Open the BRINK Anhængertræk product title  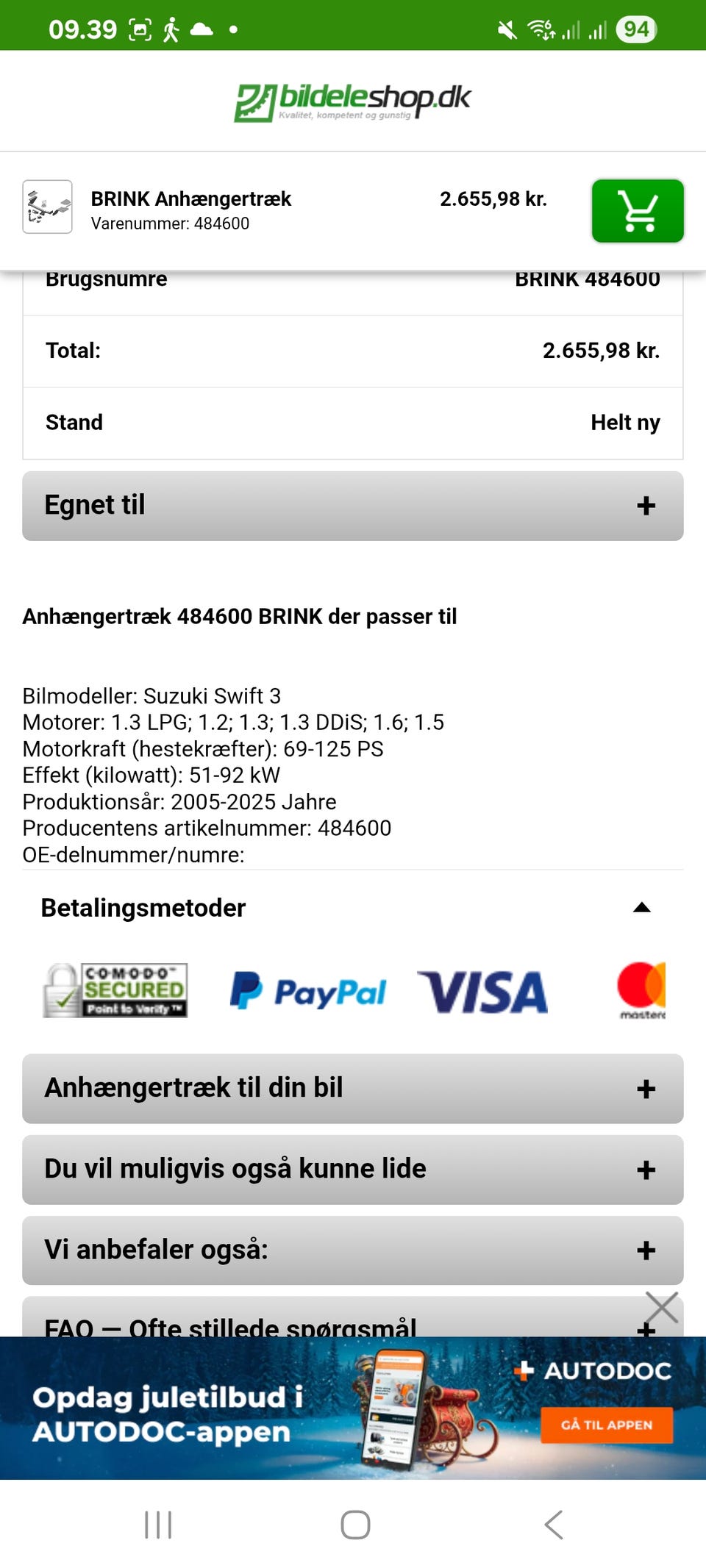(x=190, y=198)
